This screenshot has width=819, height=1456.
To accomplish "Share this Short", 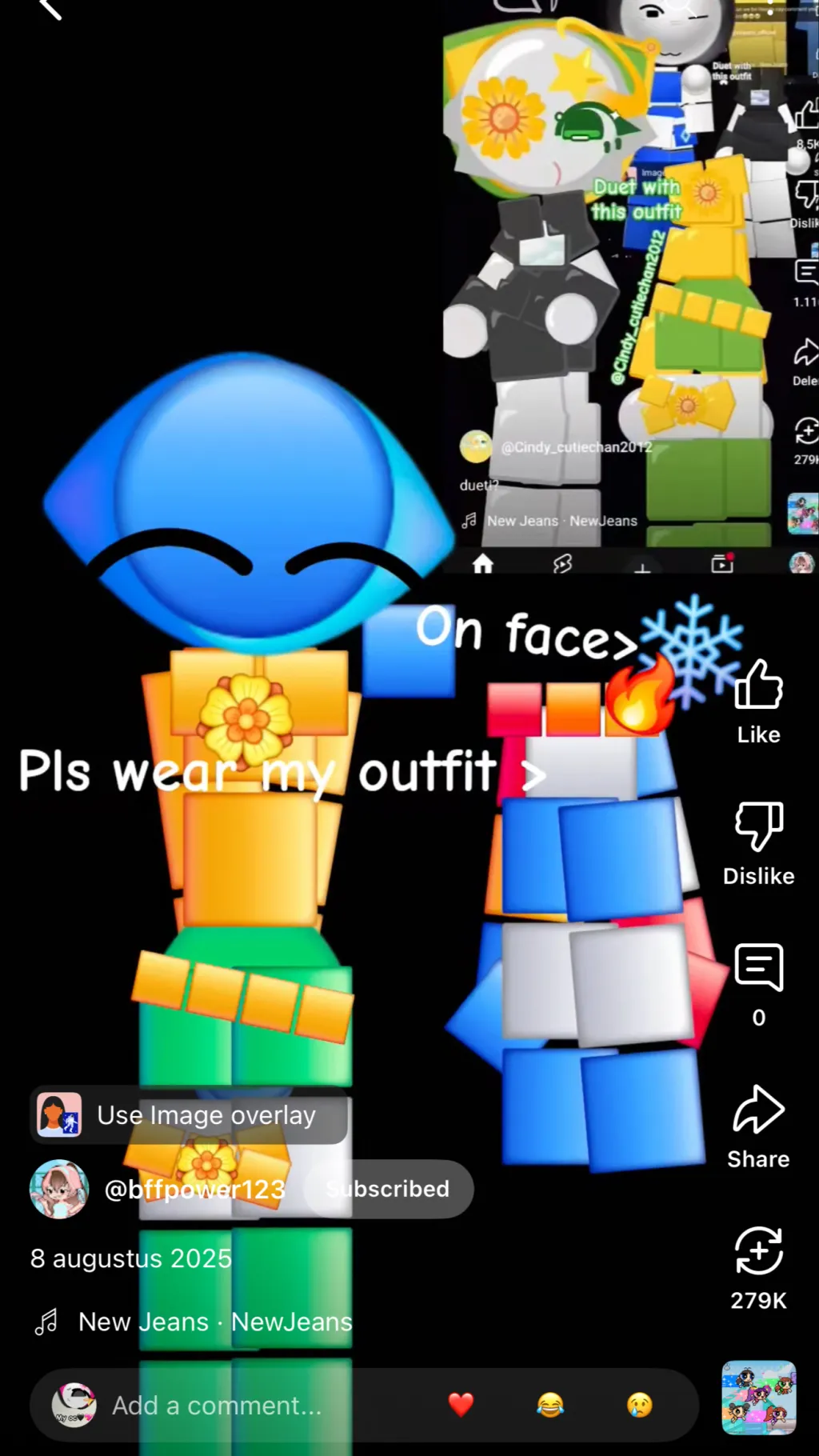I will tap(758, 1110).
